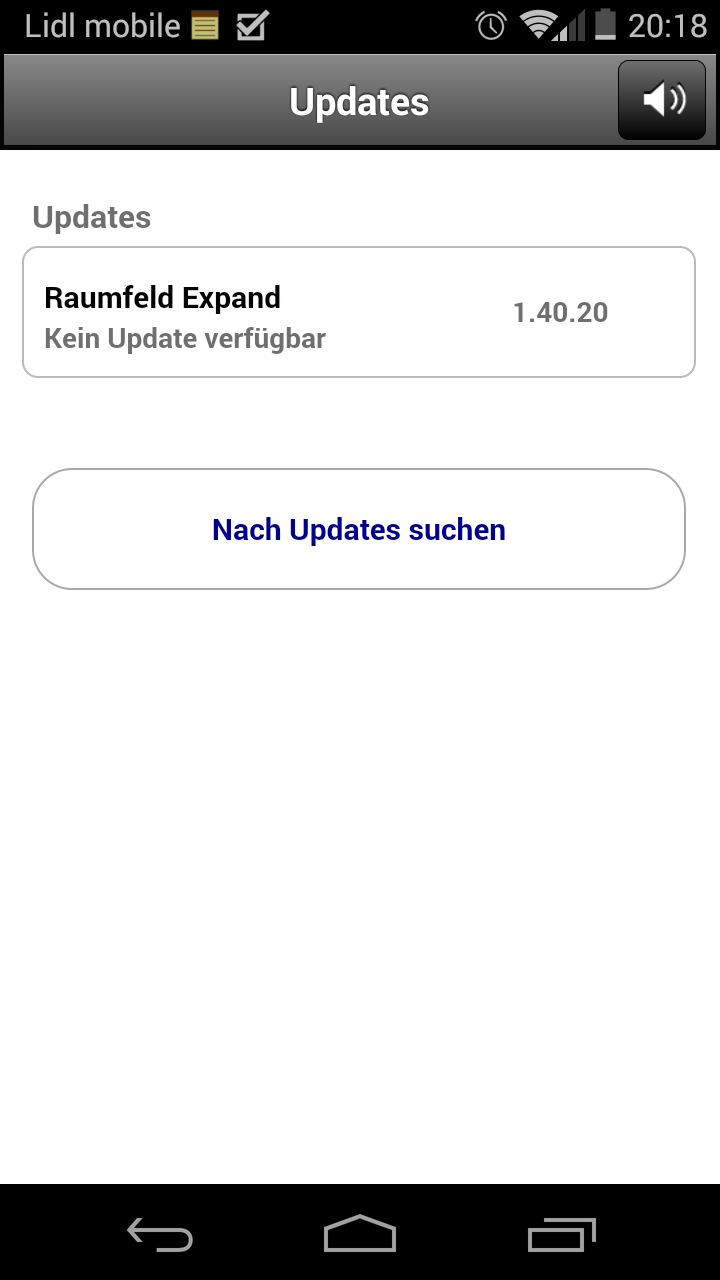Show recent apps
The width and height of the screenshot is (720, 1280).
(x=561, y=1234)
